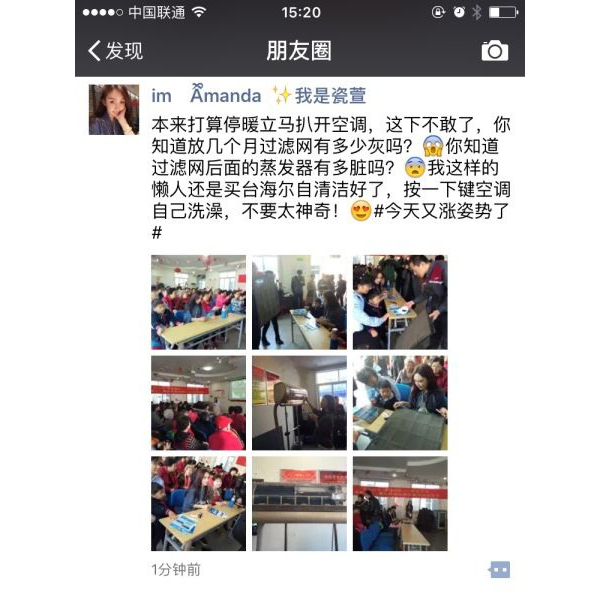This screenshot has height=594, width=600.
Task: Open the like and comment bubble icon
Action: [x=500, y=569]
